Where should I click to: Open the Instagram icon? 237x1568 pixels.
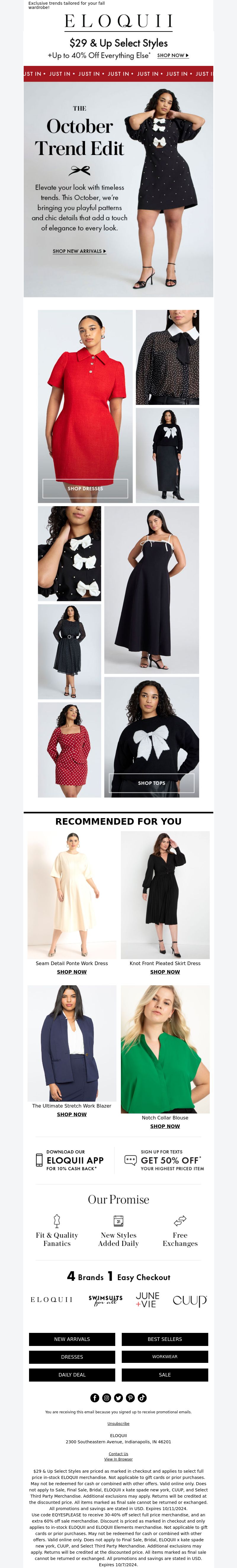pos(106,1398)
